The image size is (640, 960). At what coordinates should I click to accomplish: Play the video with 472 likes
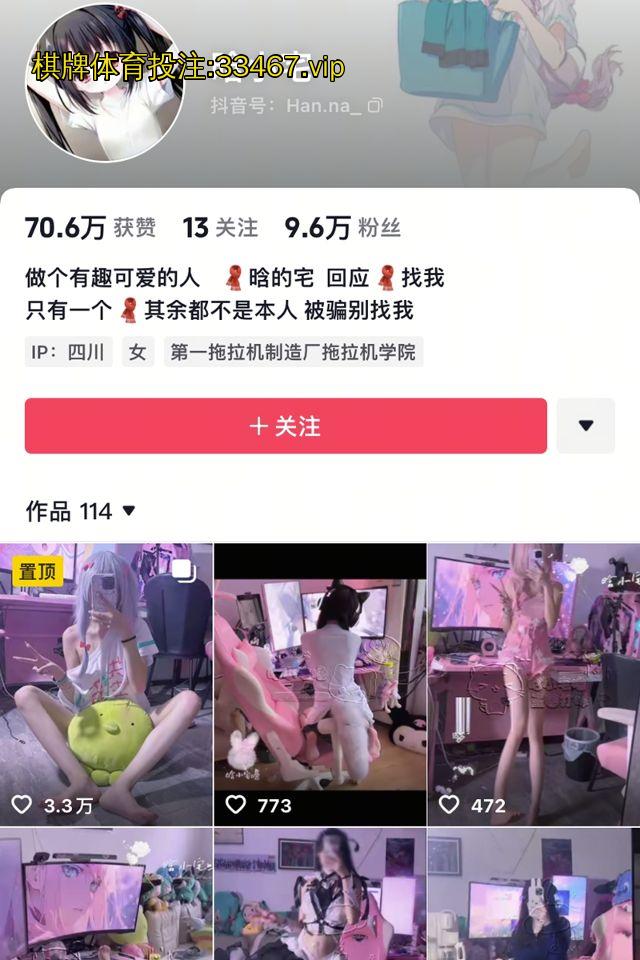[534, 684]
